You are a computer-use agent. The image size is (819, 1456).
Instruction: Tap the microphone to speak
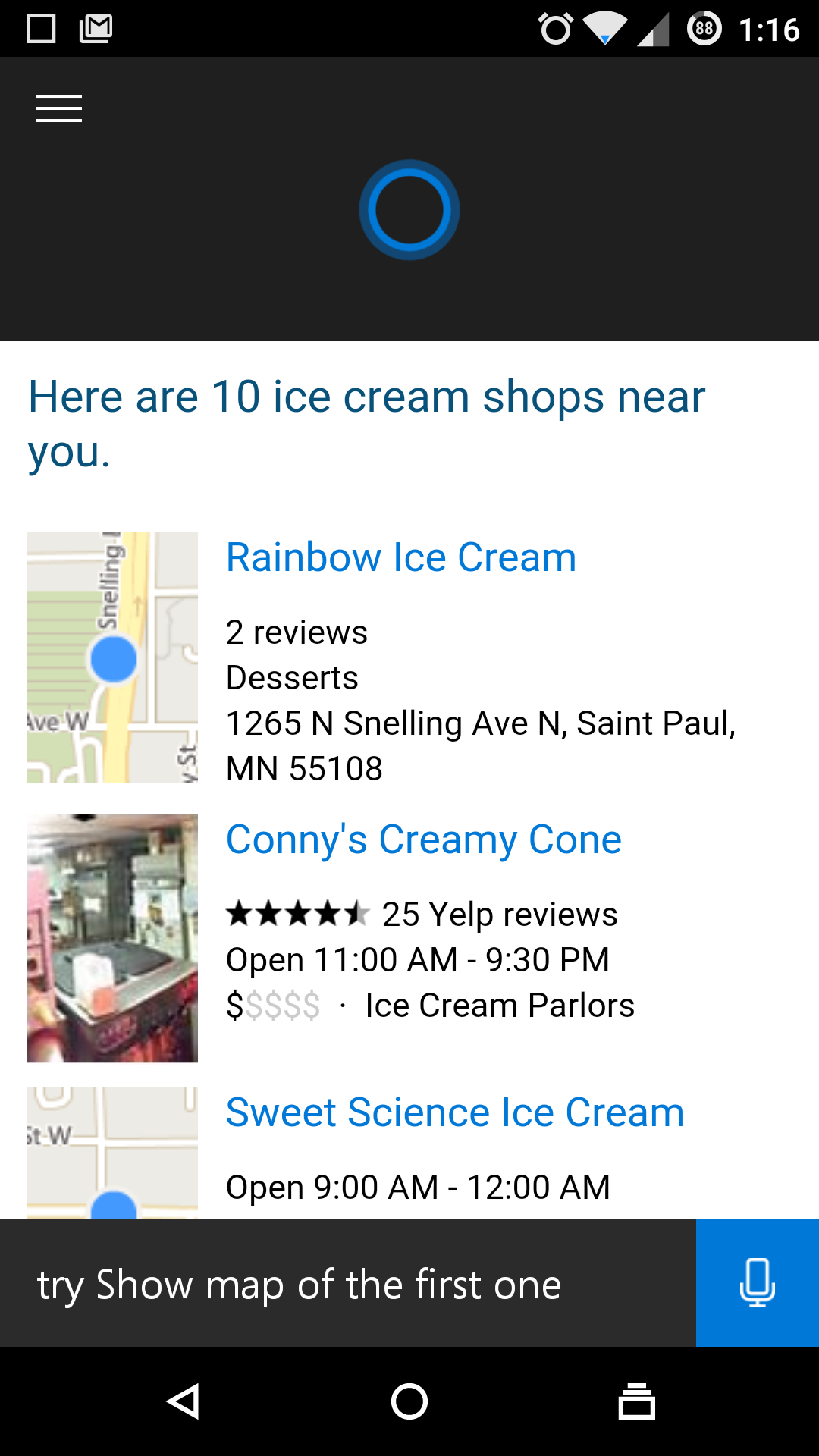[x=757, y=1282]
